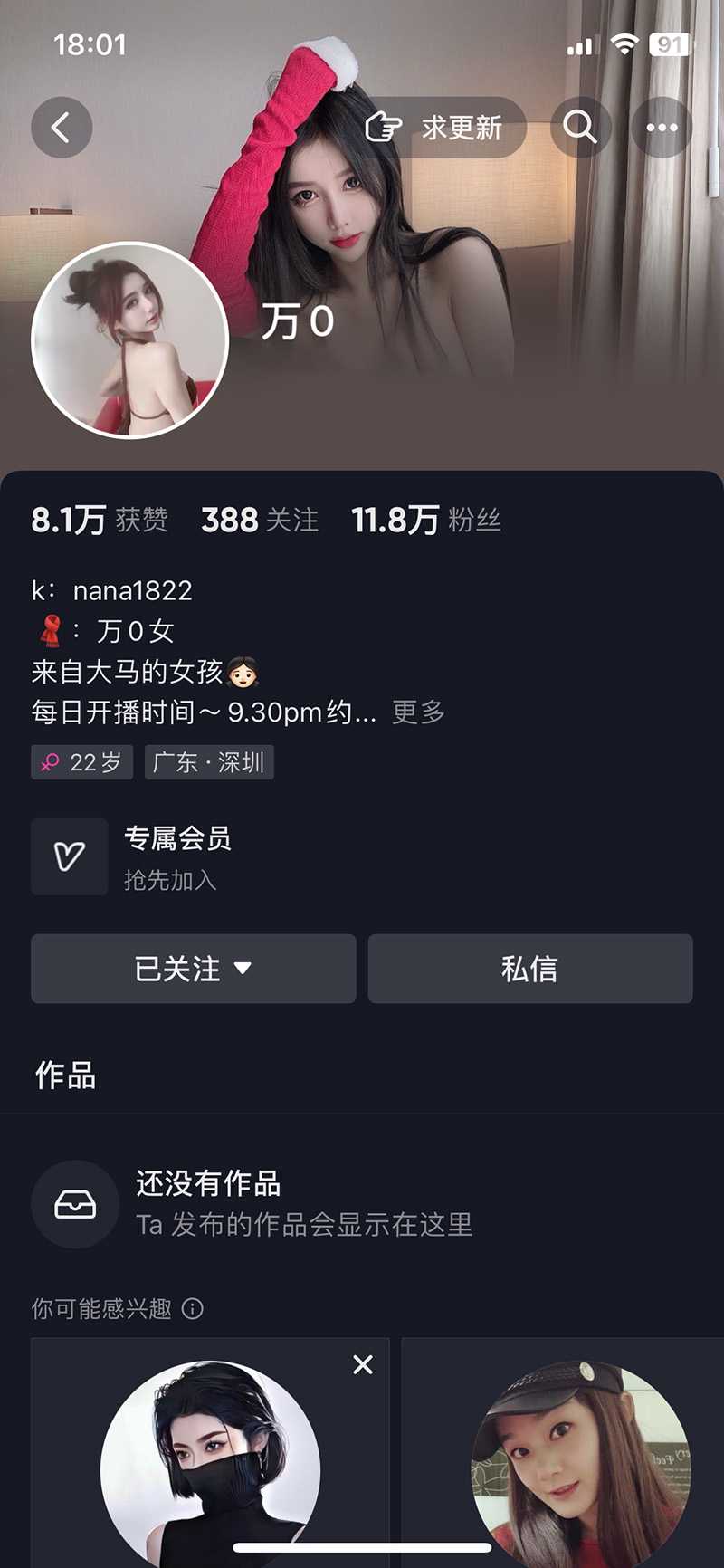The height and width of the screenshot is (1568, 724).
Task: Tap the gender symbol in the age tag
Action: click(52, 762)
